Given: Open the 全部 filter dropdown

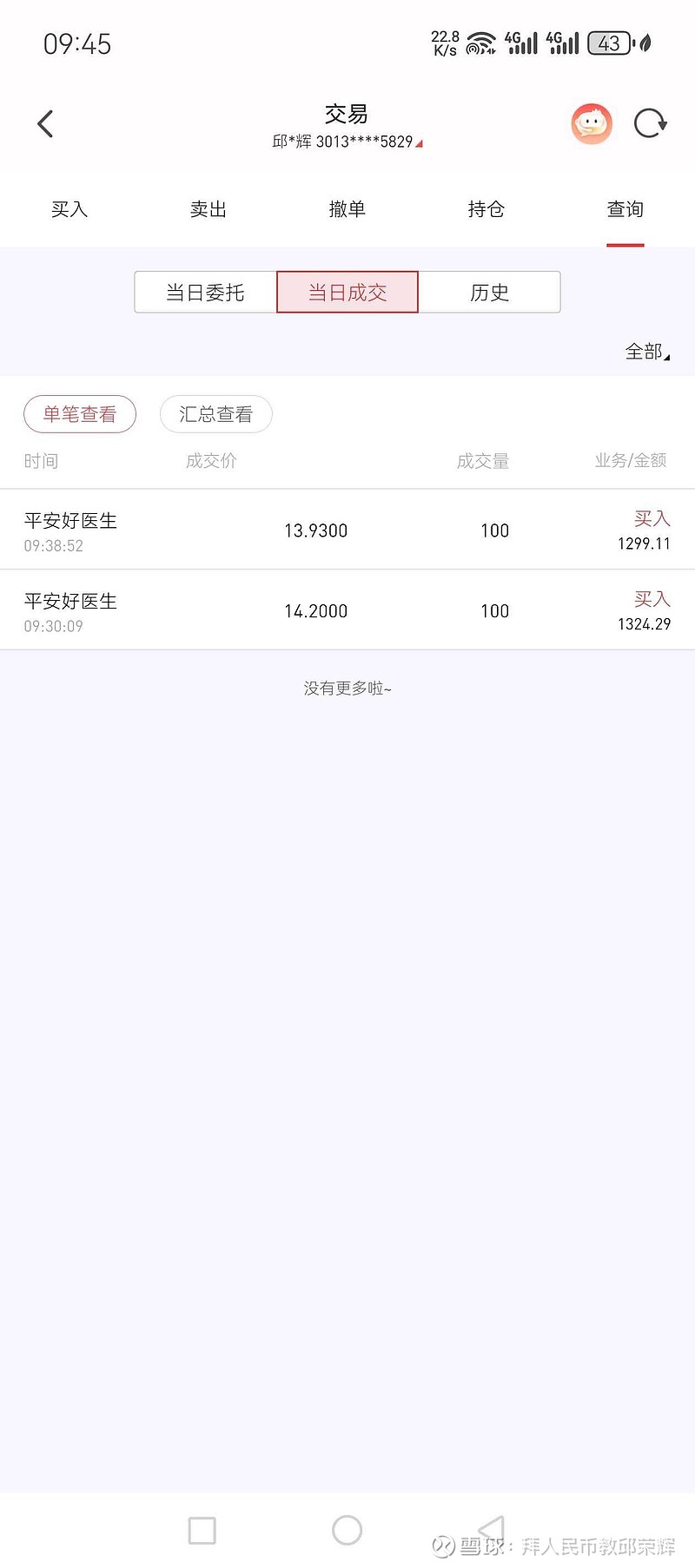Looking at the screenshot, I should (645, 352).
